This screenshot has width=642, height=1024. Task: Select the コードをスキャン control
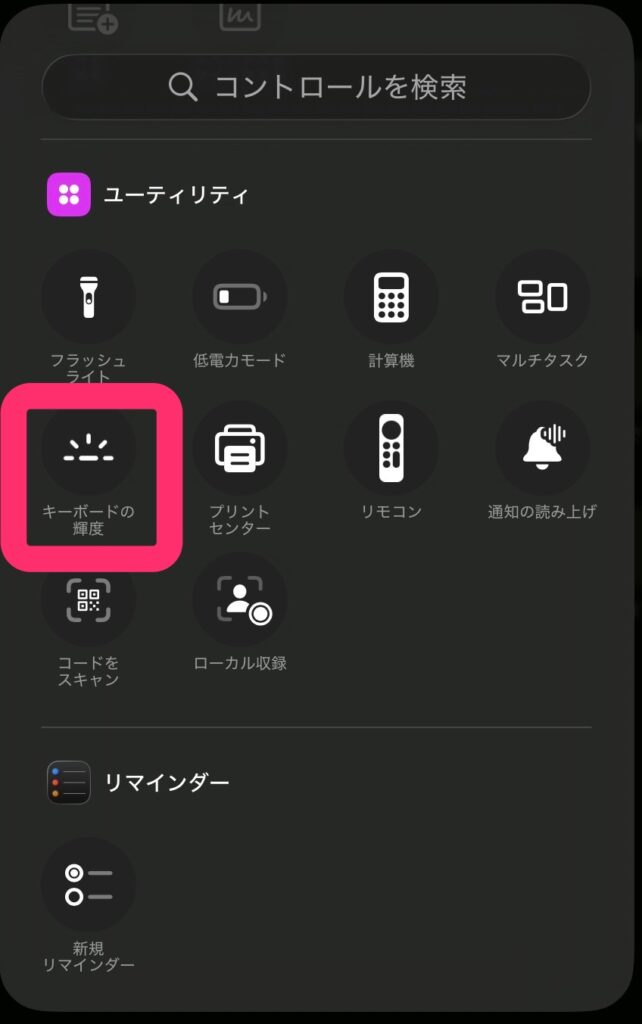88,600
